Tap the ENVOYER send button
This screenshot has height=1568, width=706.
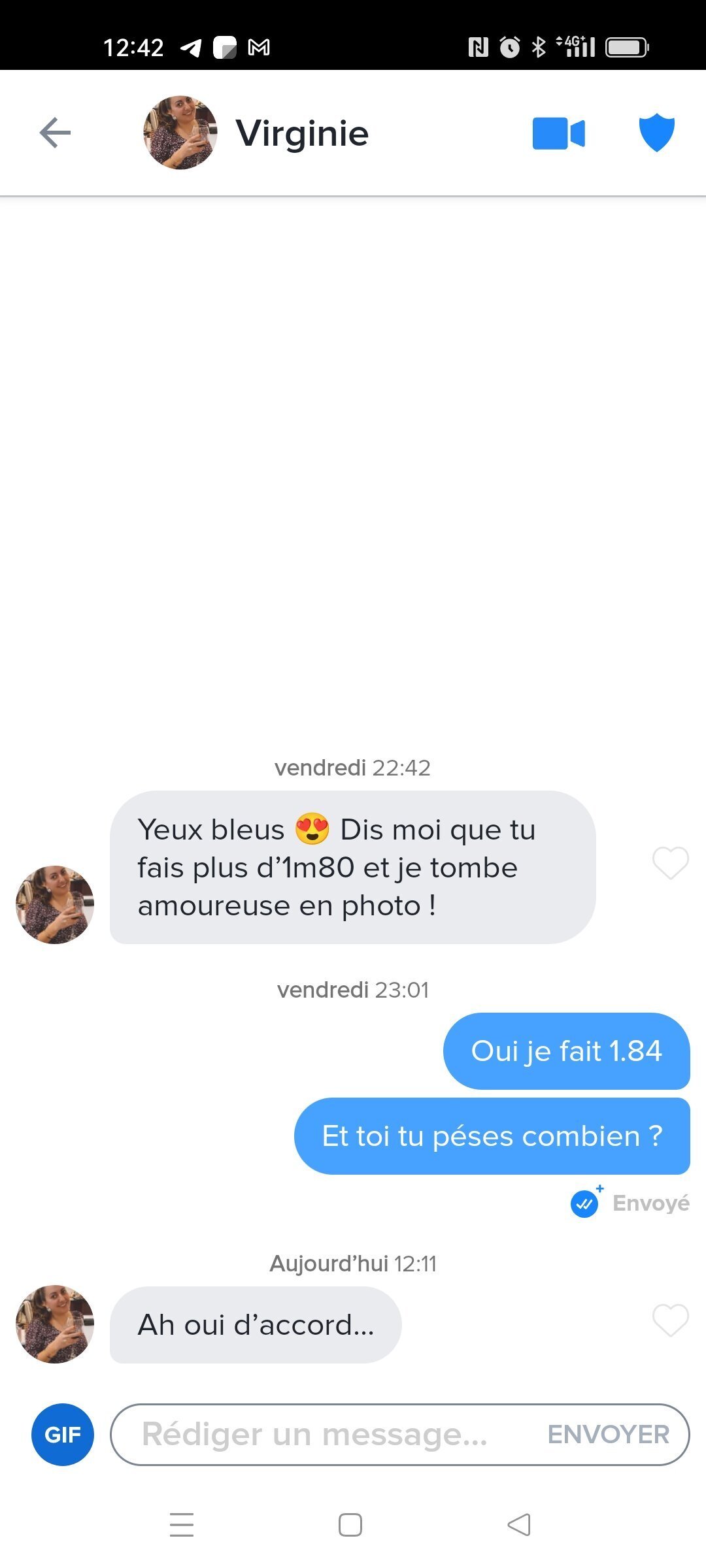tap(608, 1435)
